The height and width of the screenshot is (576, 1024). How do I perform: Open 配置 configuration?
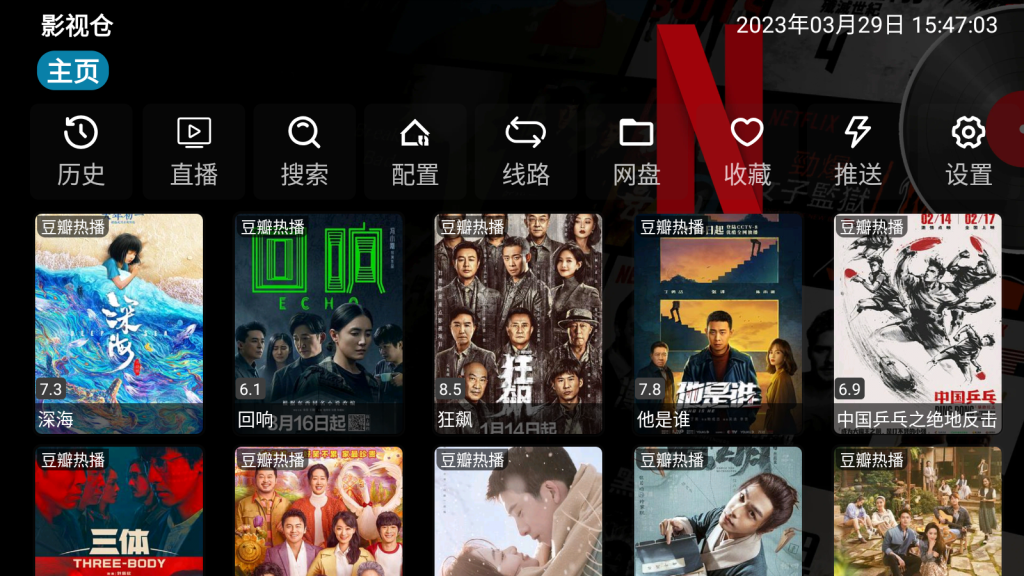coord(415,152)
